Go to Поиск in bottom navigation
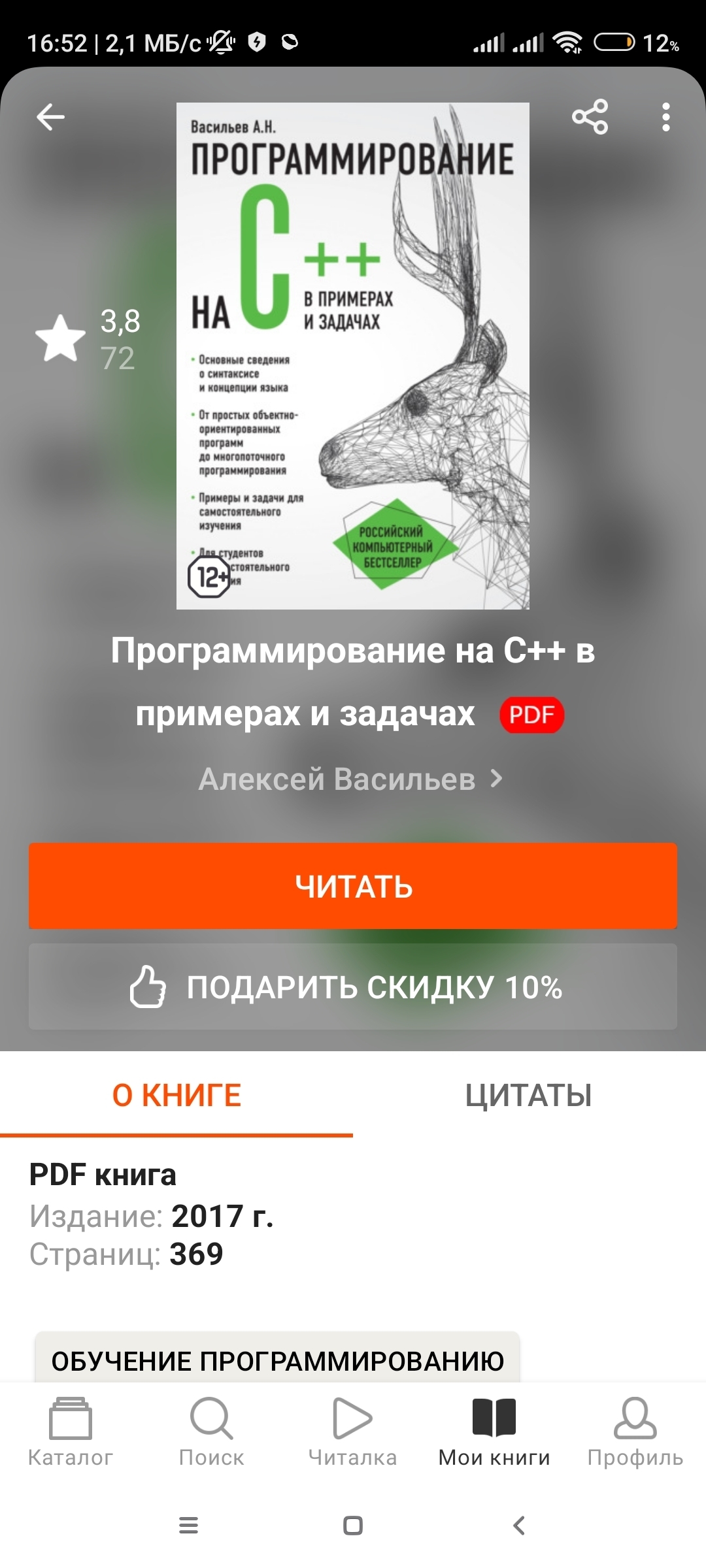The width and height of the screenshot is (706, 1568). (211, 1432)
